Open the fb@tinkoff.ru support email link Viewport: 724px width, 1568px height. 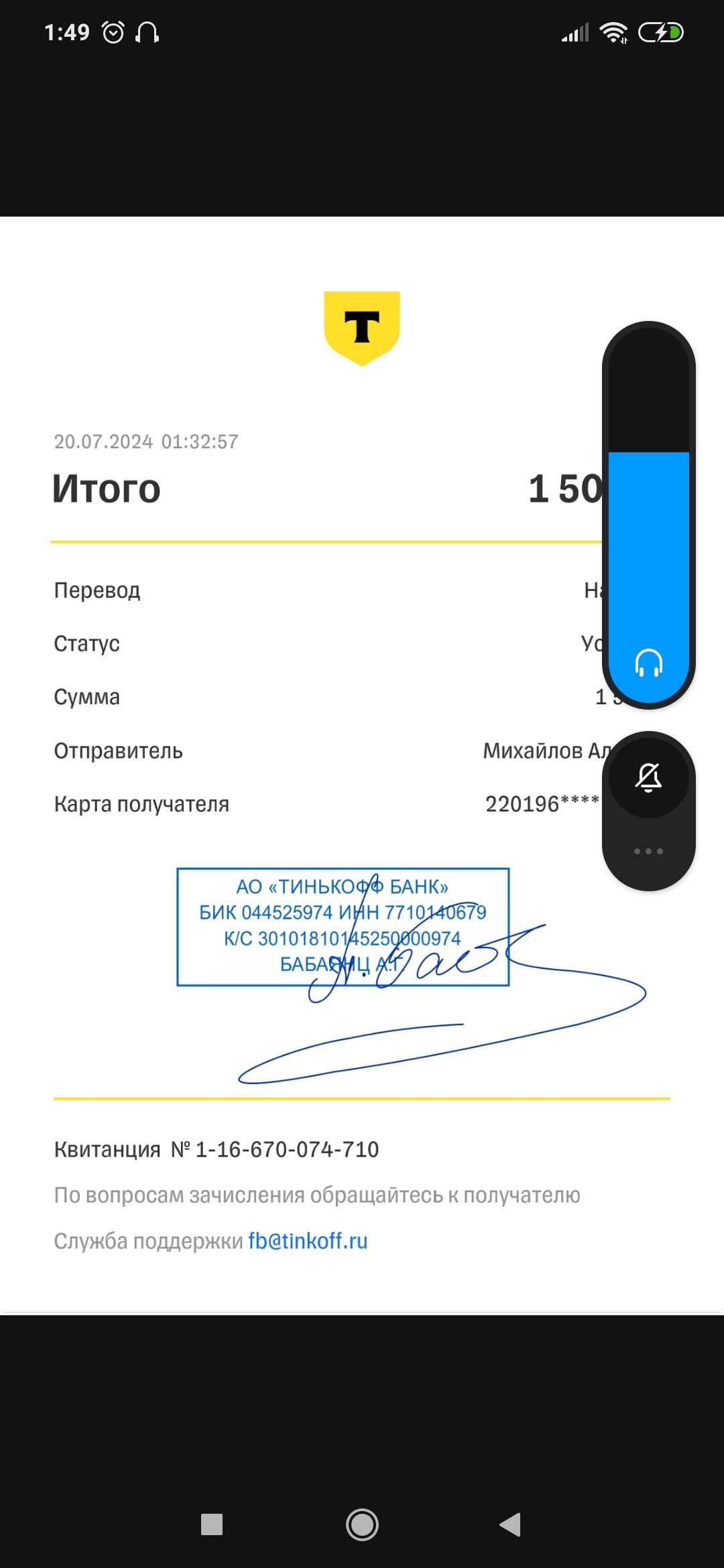click(x=308, y=1241)
